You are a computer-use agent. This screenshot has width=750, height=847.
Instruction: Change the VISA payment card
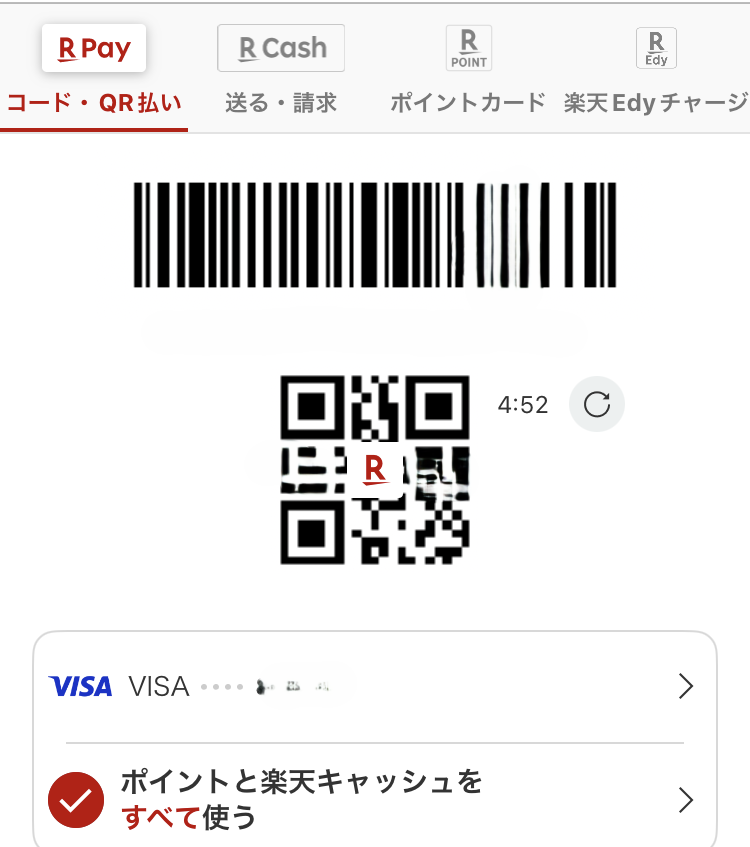(x=375, y=686)
